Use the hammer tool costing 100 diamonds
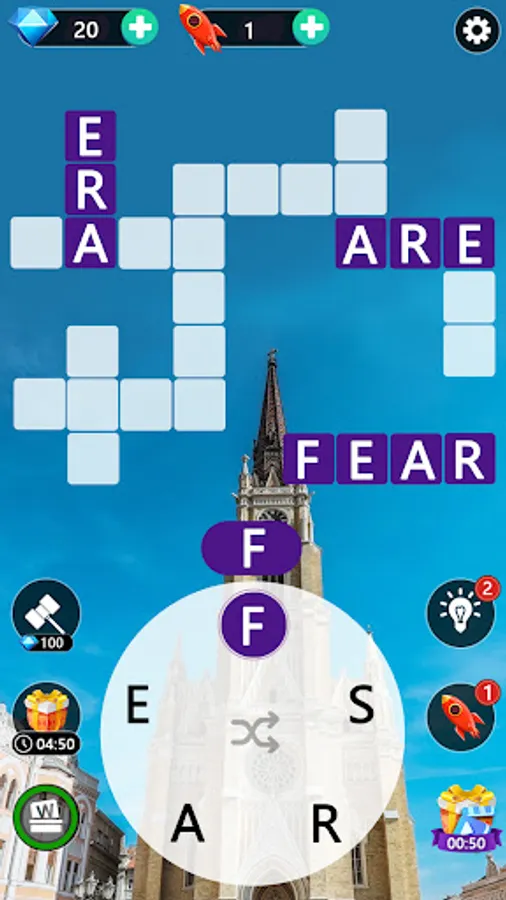 tap(46, 615)
